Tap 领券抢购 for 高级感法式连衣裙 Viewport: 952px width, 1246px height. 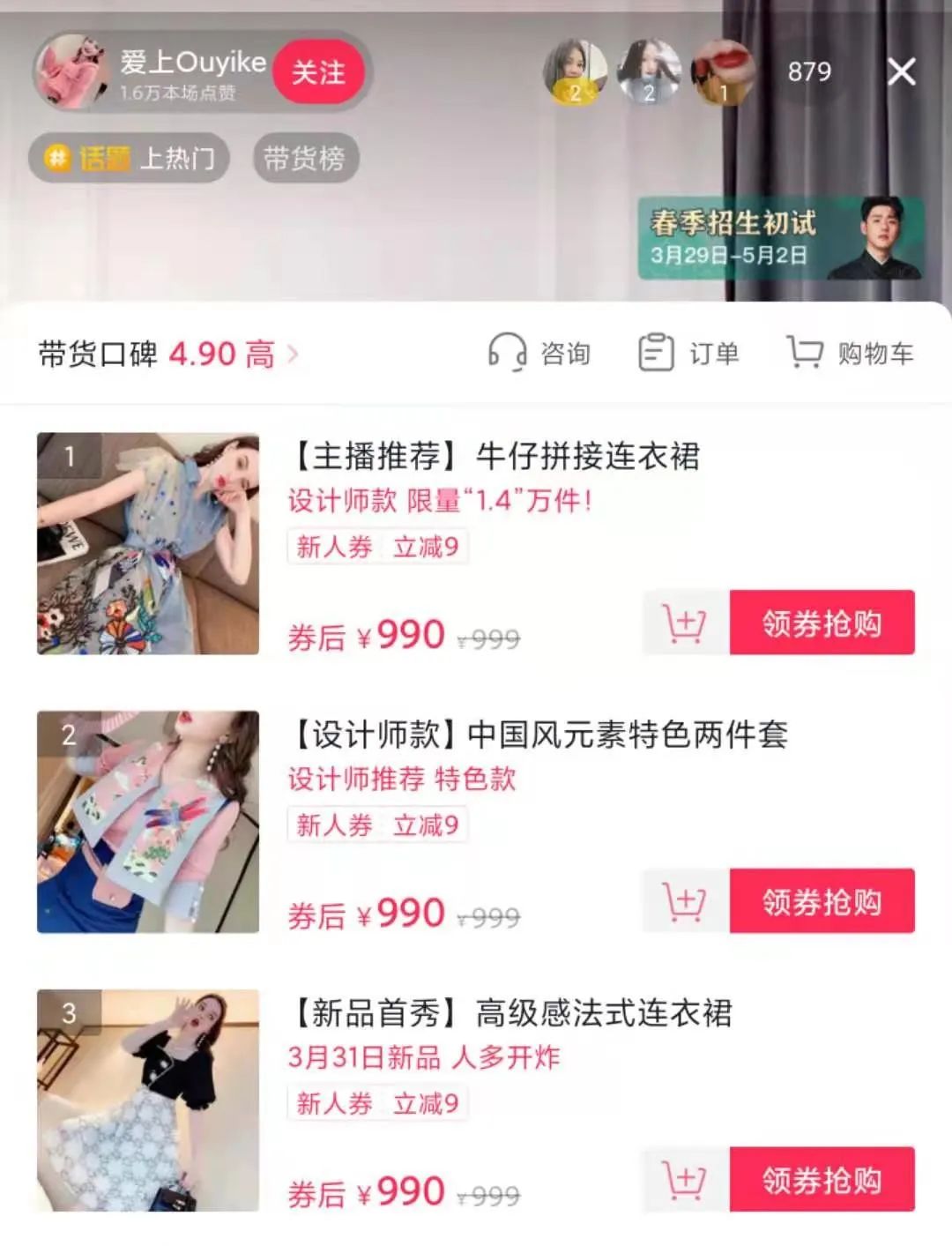tap(822, 1179)
